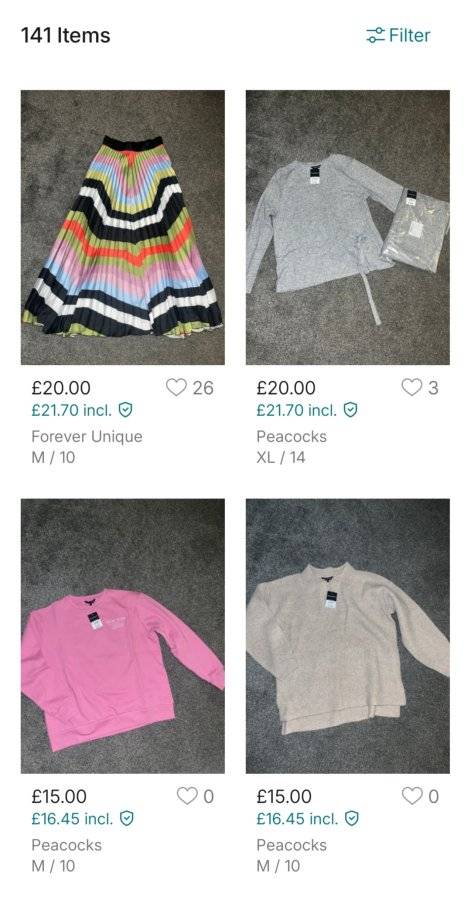
Task: View the beige Peacocks jumper listing
Action: coord(348,636)
